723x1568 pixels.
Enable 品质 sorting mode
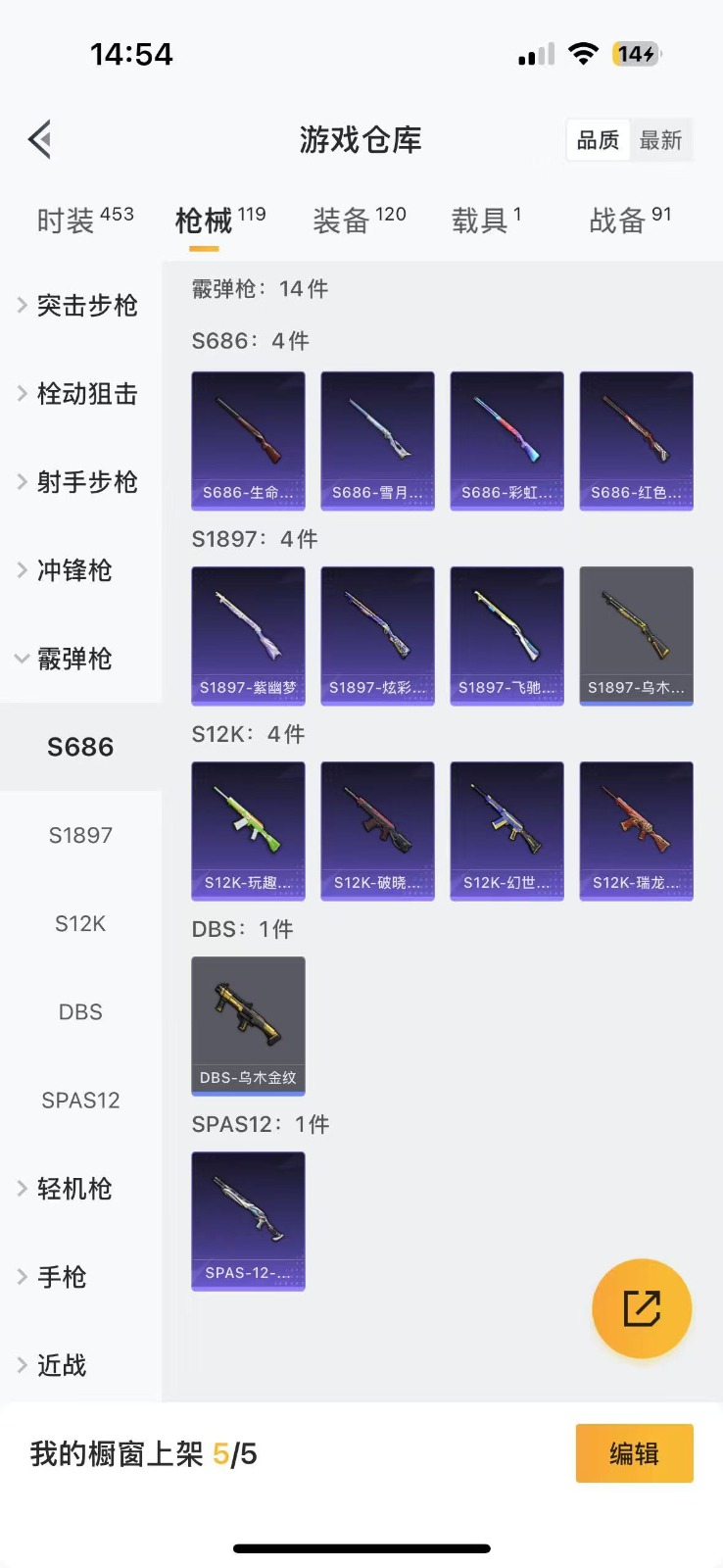[597, 139]
